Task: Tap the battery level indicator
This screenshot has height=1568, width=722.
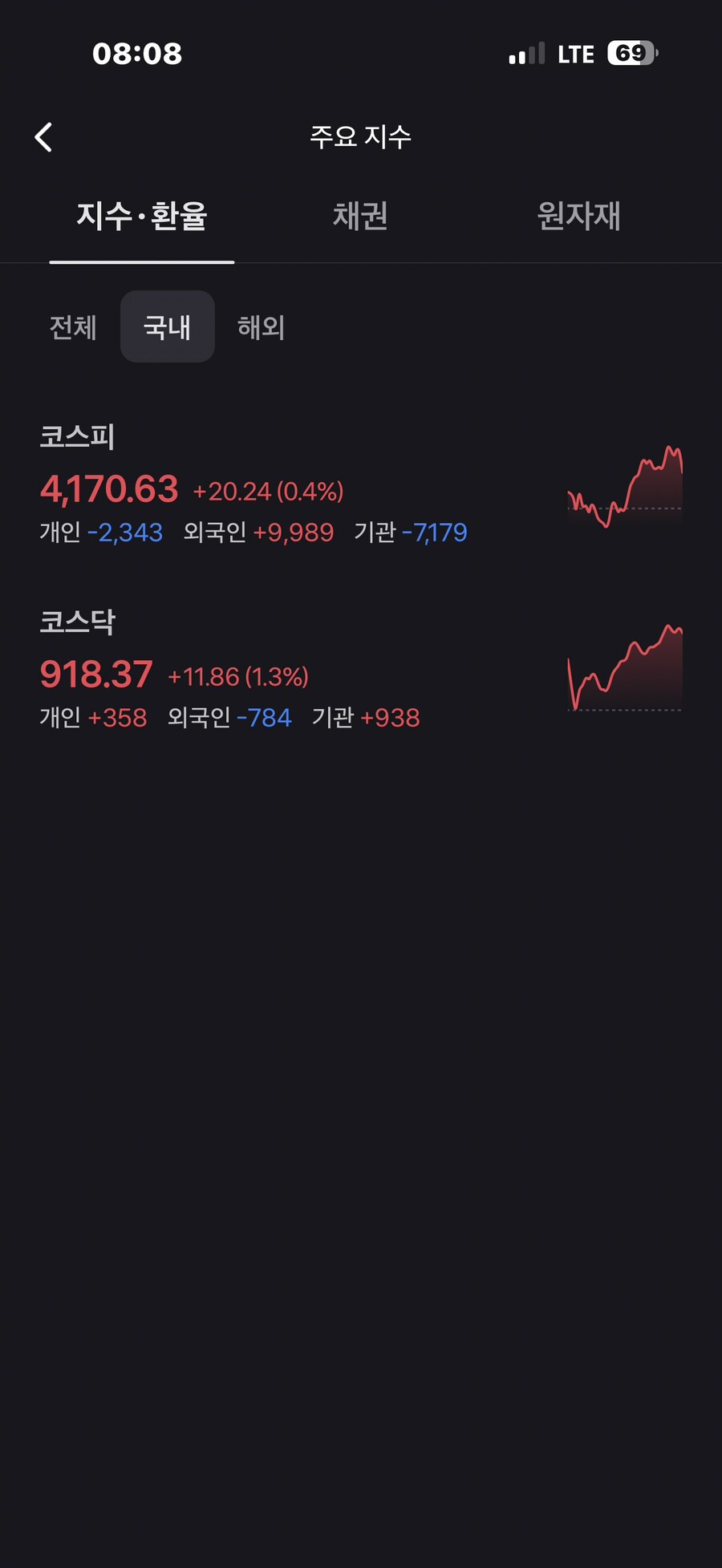Action: pos(631,53)
